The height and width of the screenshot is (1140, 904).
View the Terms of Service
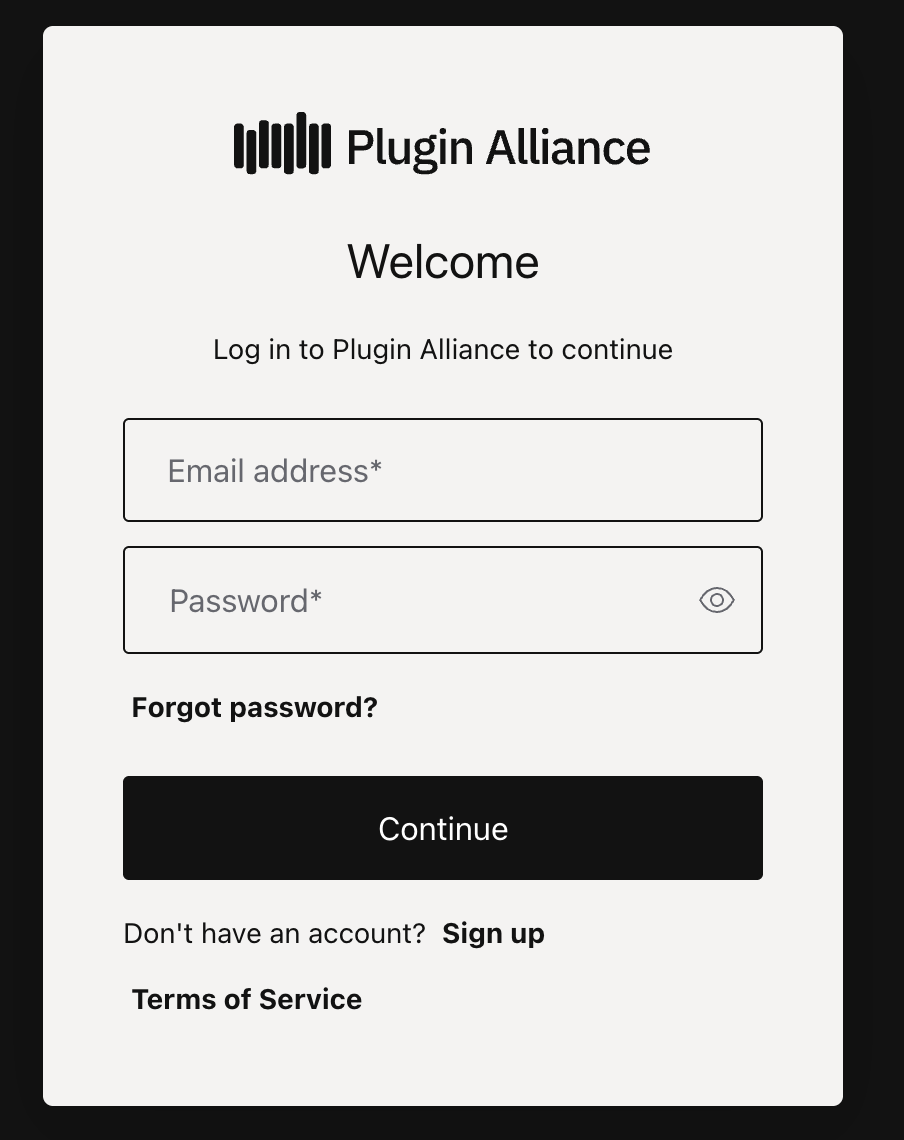click(x=247, y=999)
